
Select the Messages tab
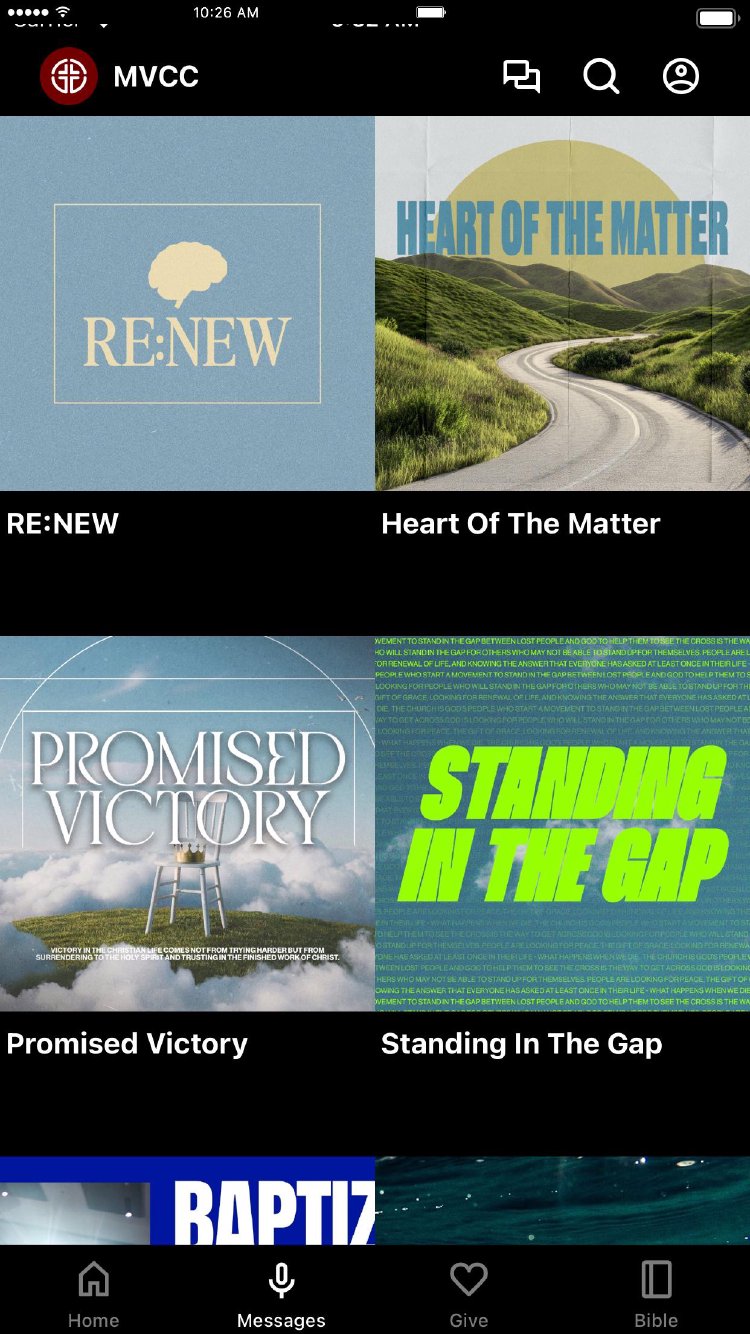click(281, 1294)
